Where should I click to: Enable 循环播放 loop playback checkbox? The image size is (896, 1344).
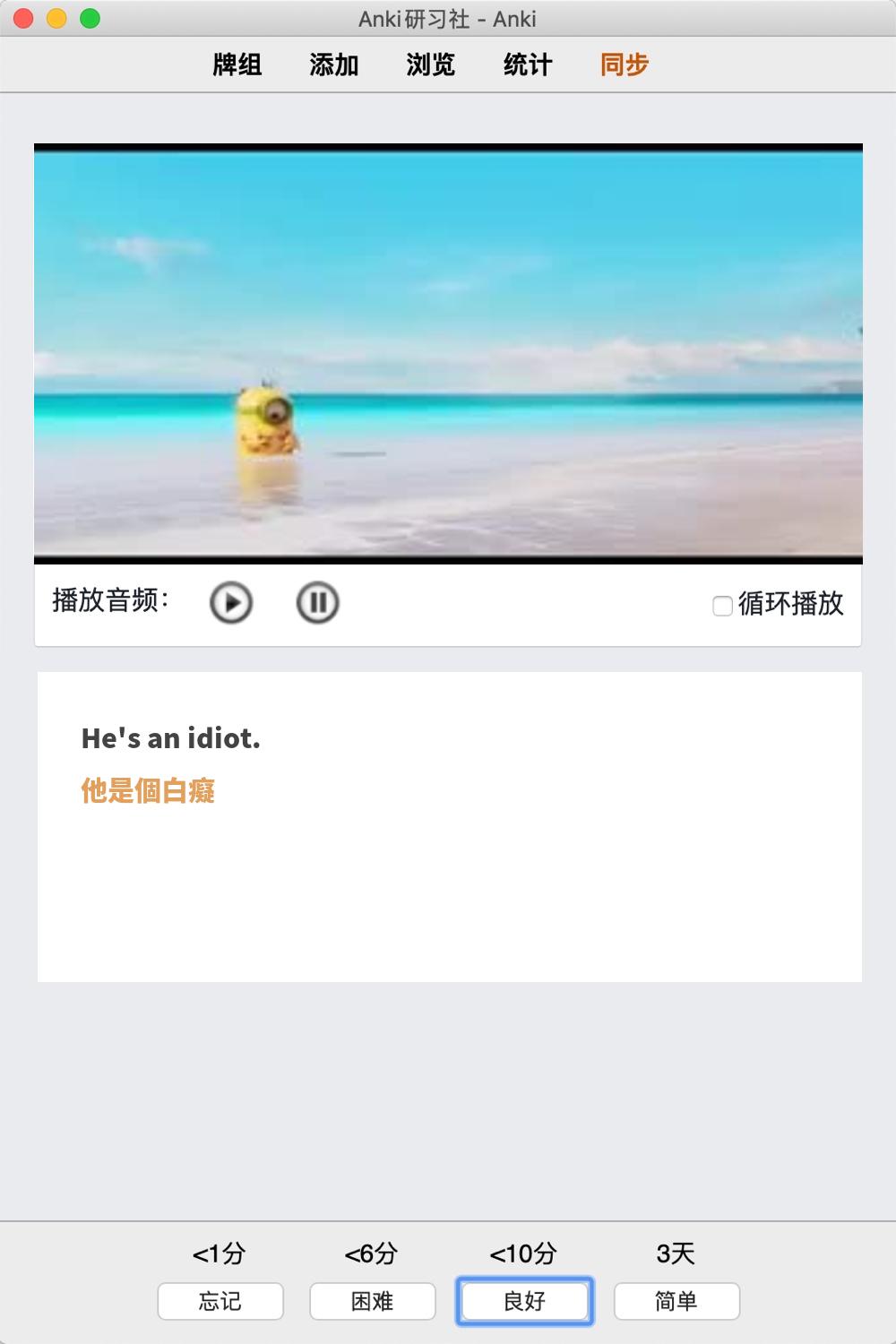coord(722,607)
